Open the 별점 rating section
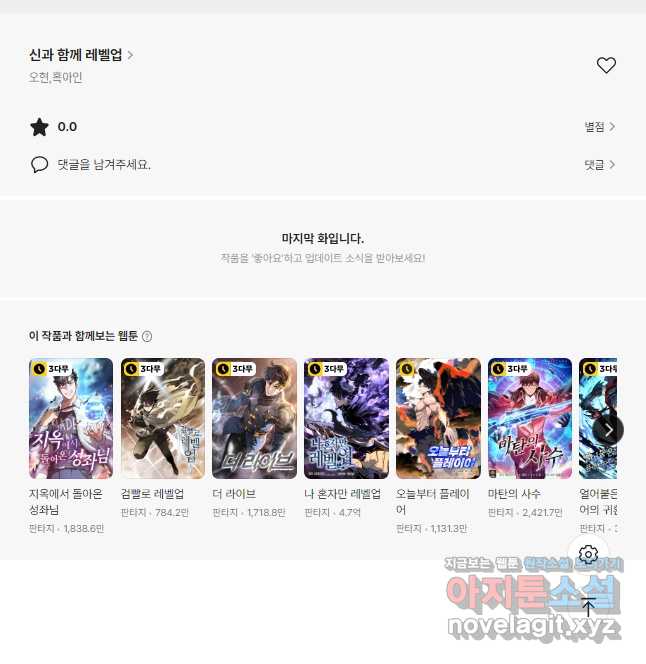 point(599,127)
